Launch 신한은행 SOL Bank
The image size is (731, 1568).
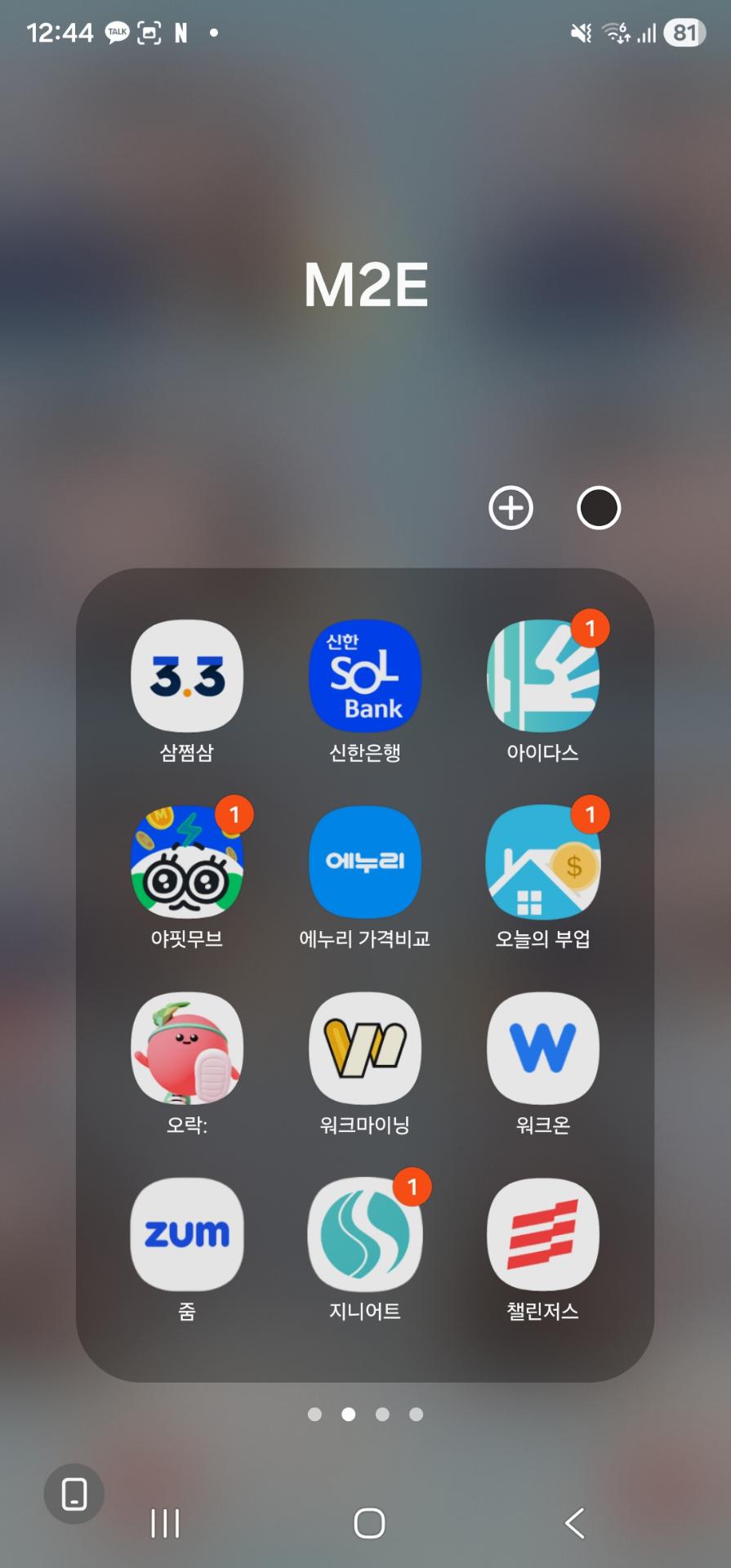click(x=365, y=676)
